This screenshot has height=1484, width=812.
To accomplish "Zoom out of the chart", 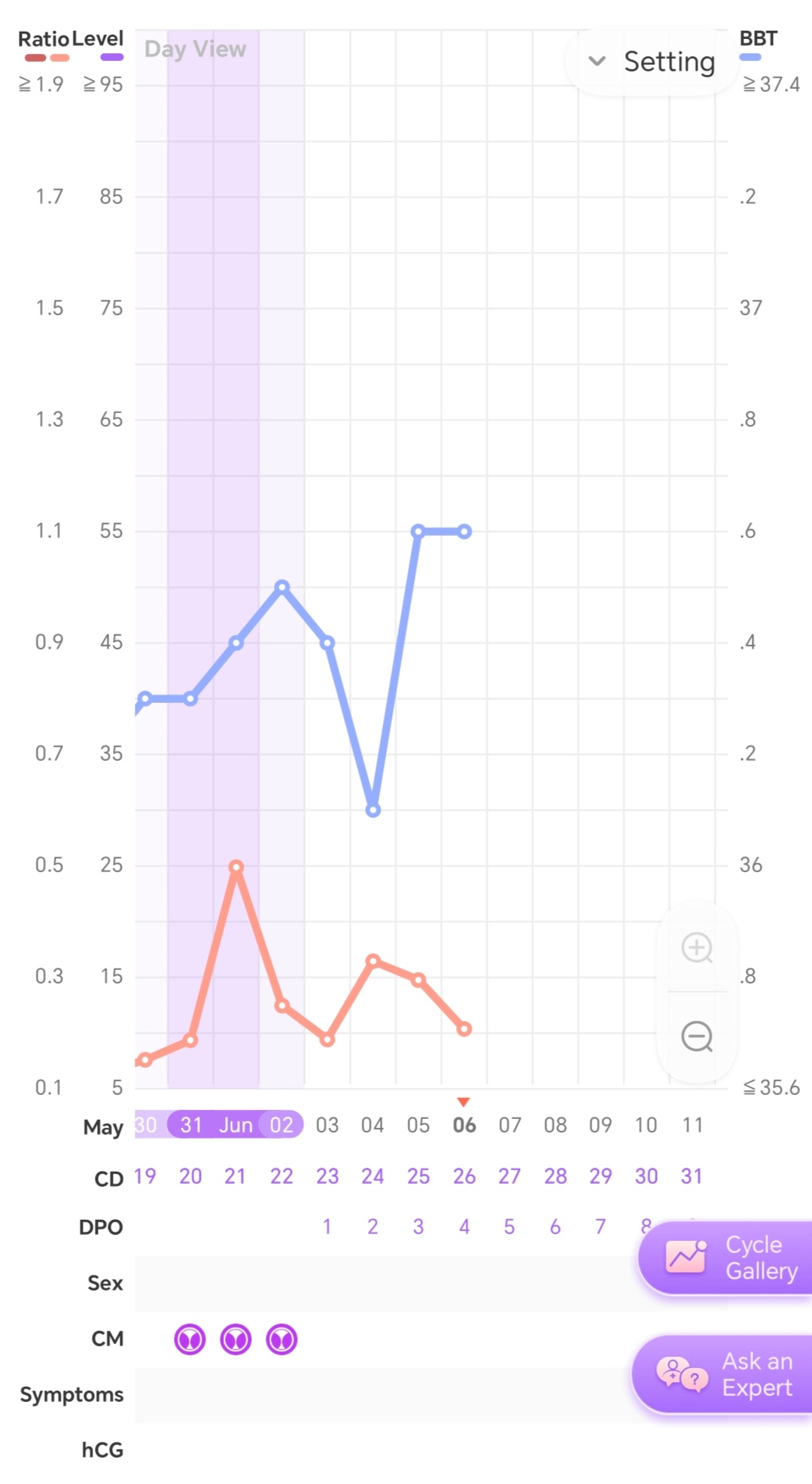I will (697, 1036).
